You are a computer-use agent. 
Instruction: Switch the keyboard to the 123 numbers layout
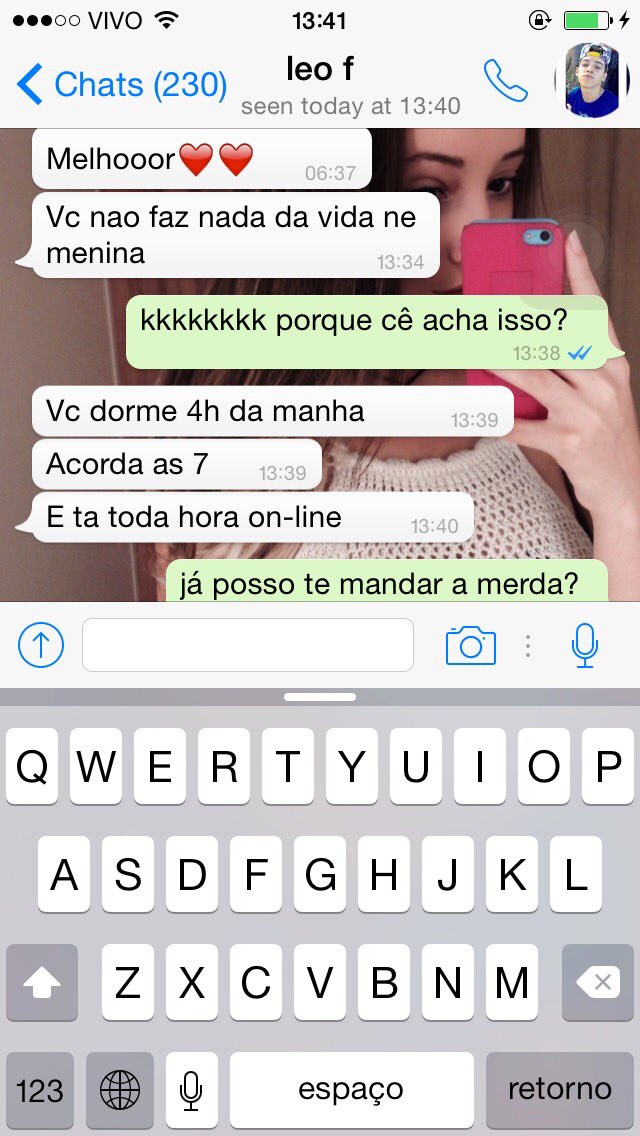coord(40,1090)
